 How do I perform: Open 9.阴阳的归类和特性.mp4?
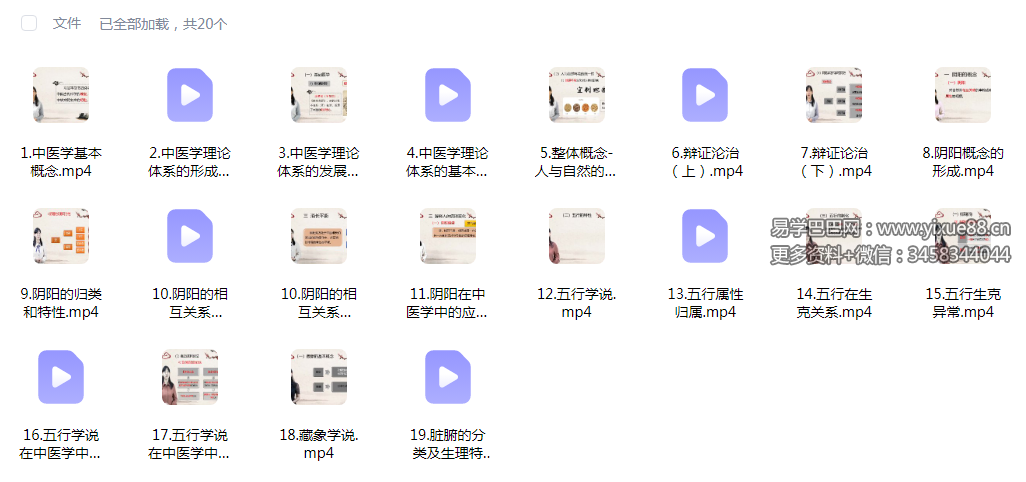pyautogui.click(x=61, y=236)
